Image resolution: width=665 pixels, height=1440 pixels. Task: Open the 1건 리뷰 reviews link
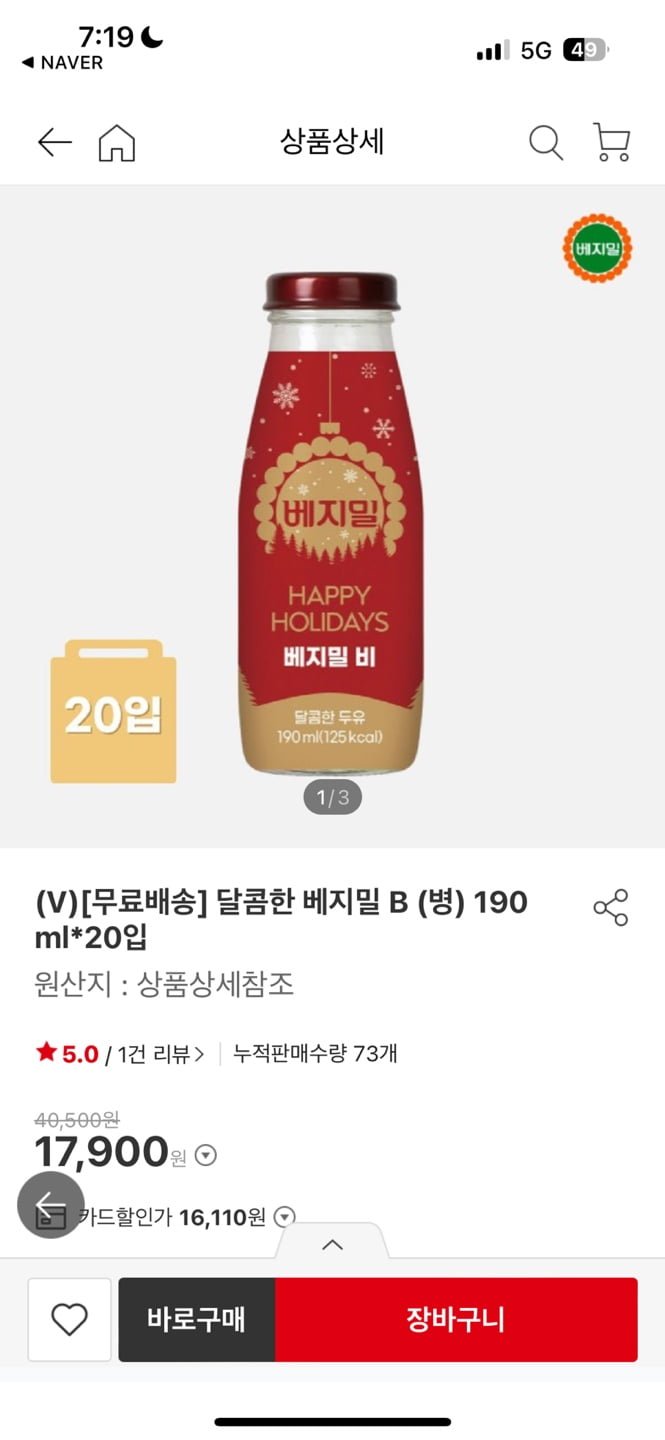(x=160, y=1053)
